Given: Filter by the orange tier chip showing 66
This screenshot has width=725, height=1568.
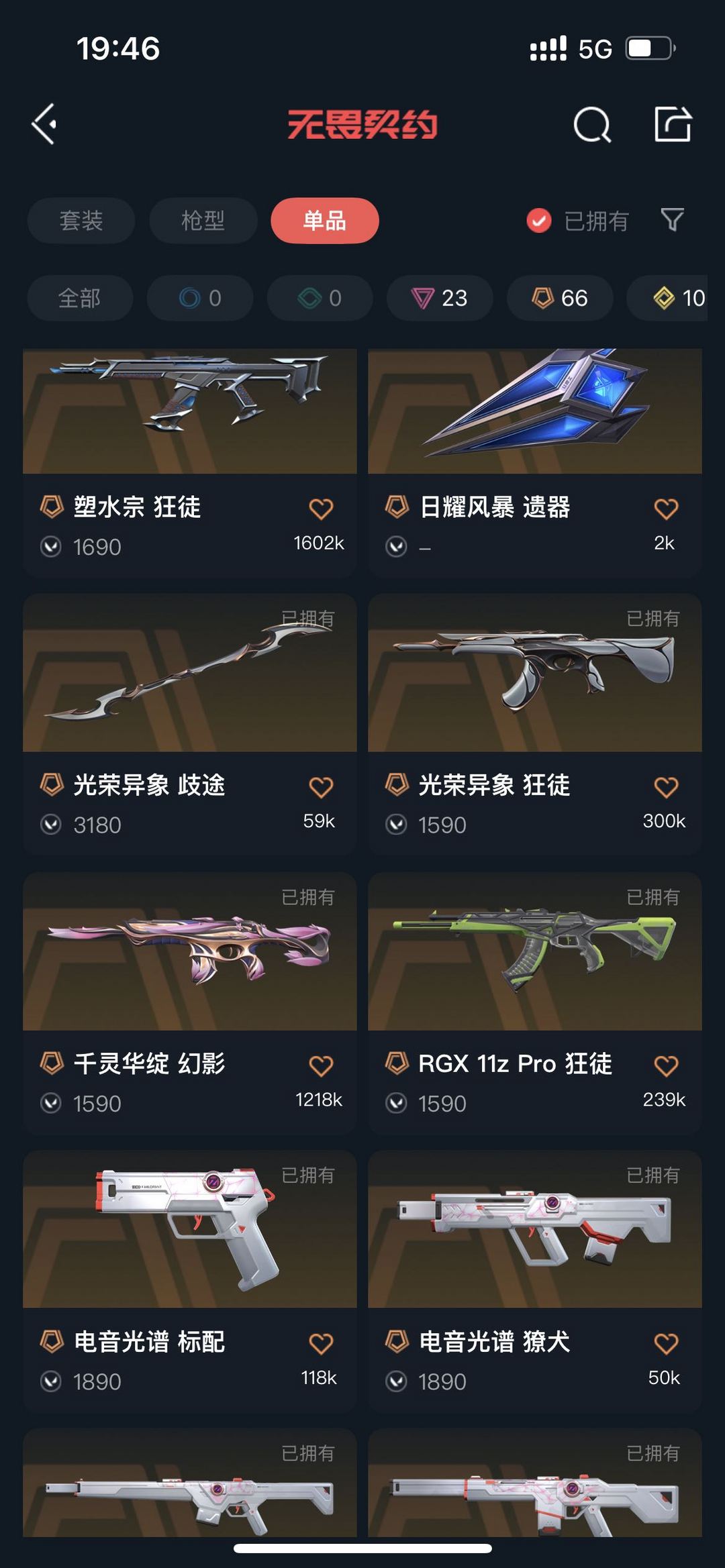Looking at the screenshot, I should click(x=560, y=298).
